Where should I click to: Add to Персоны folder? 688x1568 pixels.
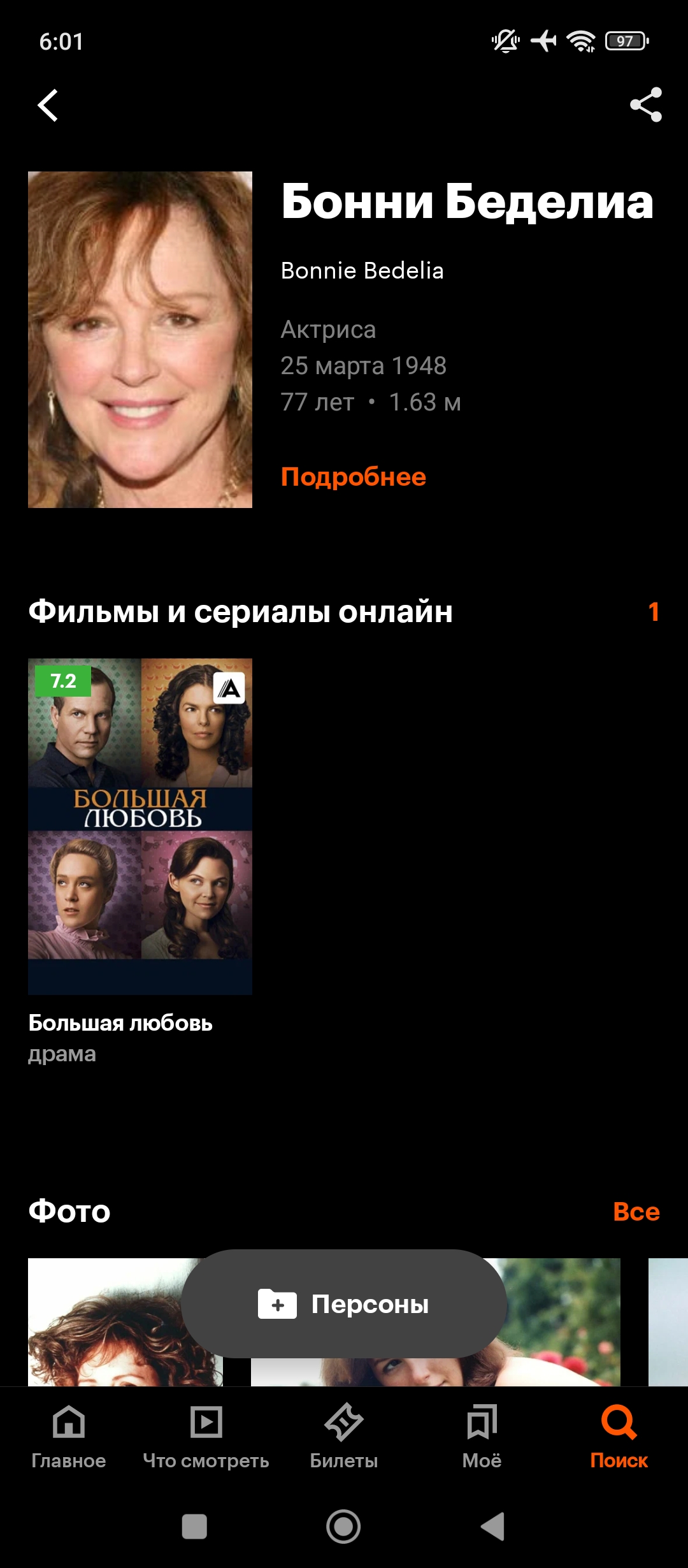(344, 1303)
